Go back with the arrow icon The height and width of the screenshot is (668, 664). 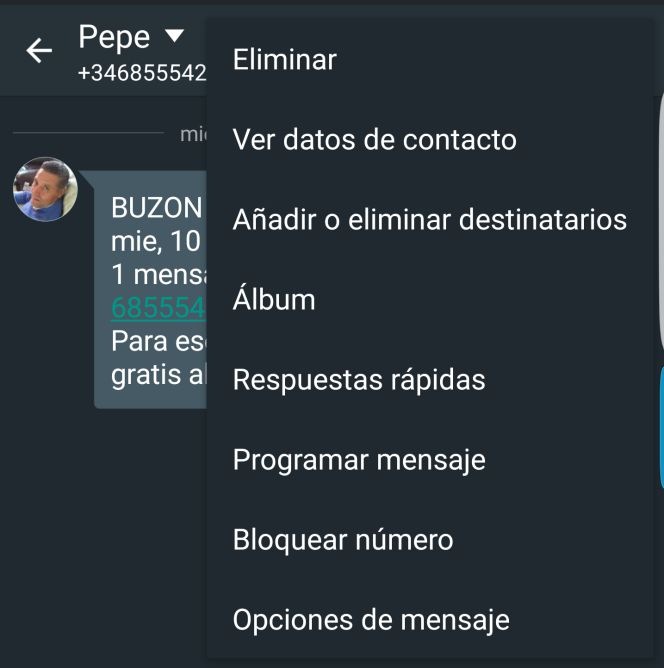pos(39,50)
